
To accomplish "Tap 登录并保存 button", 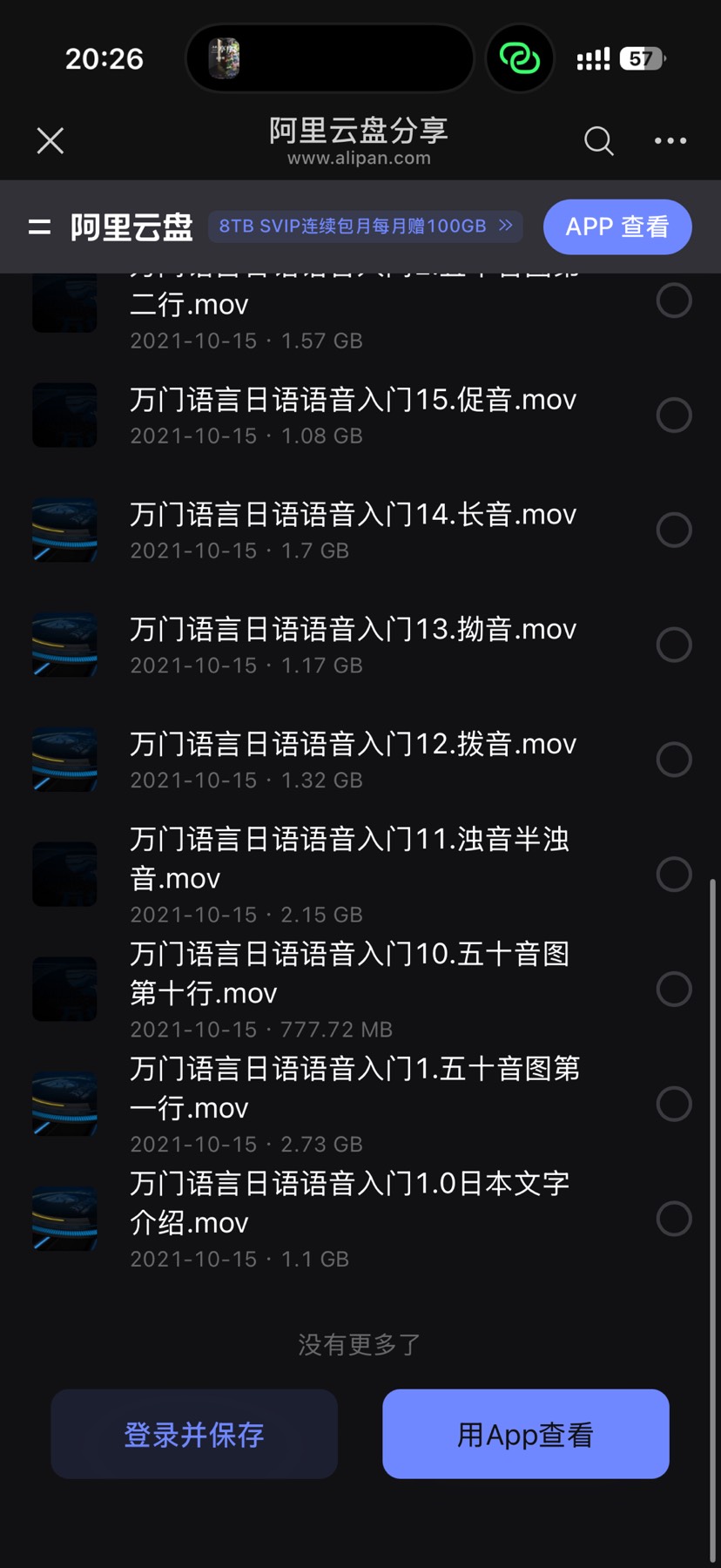I will click(194, 1434).
